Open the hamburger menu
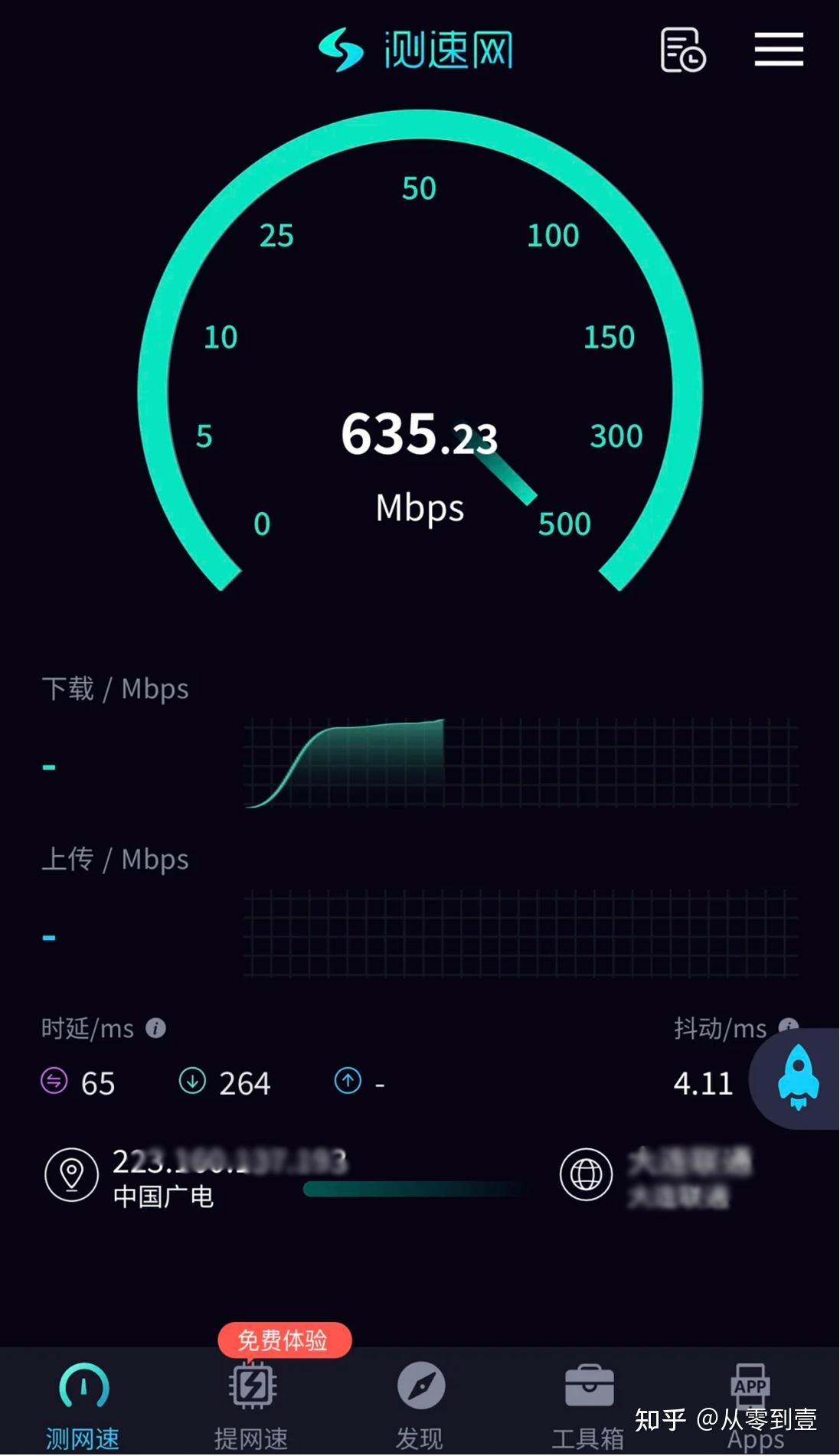 (x=778, y=50)
